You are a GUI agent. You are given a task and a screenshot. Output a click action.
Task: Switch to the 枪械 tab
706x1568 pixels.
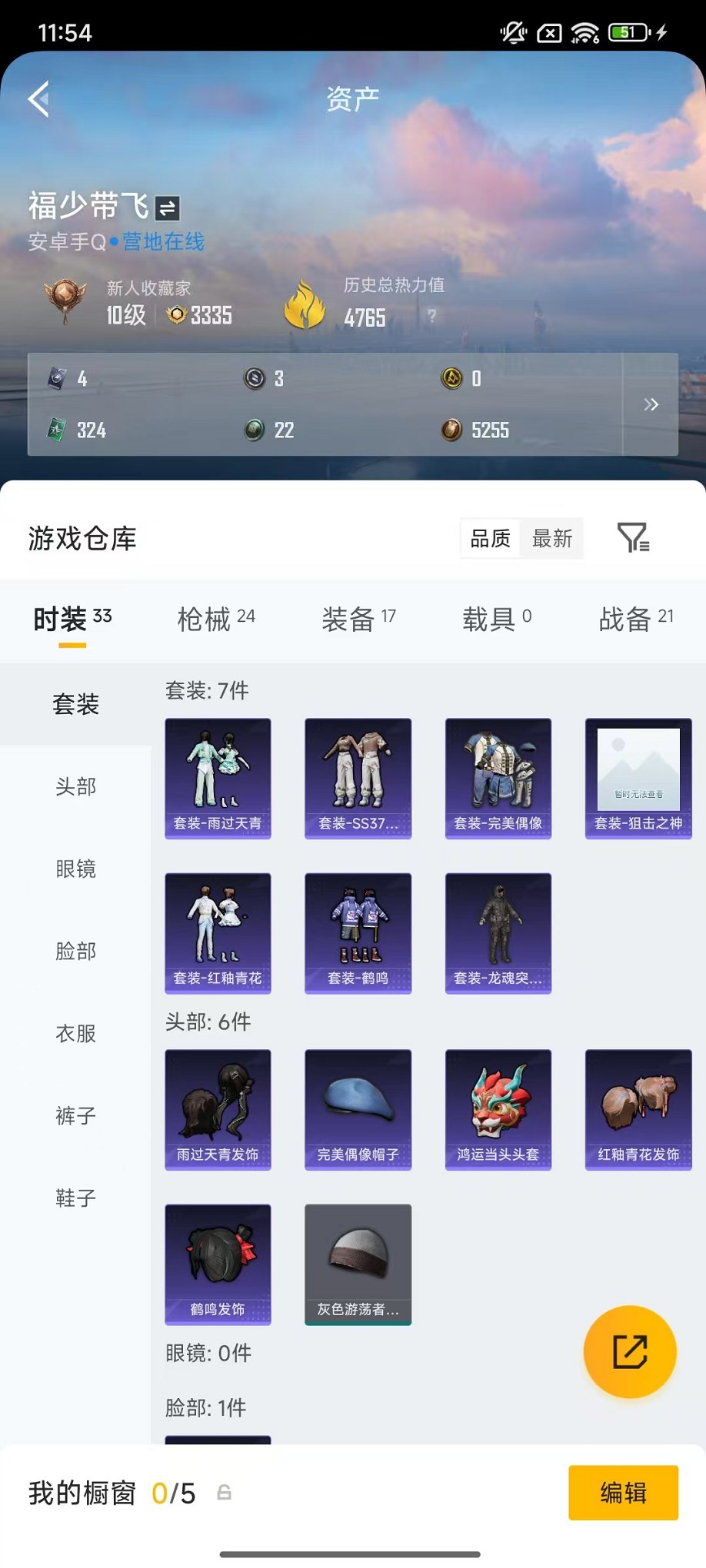(x=204, y=619)
